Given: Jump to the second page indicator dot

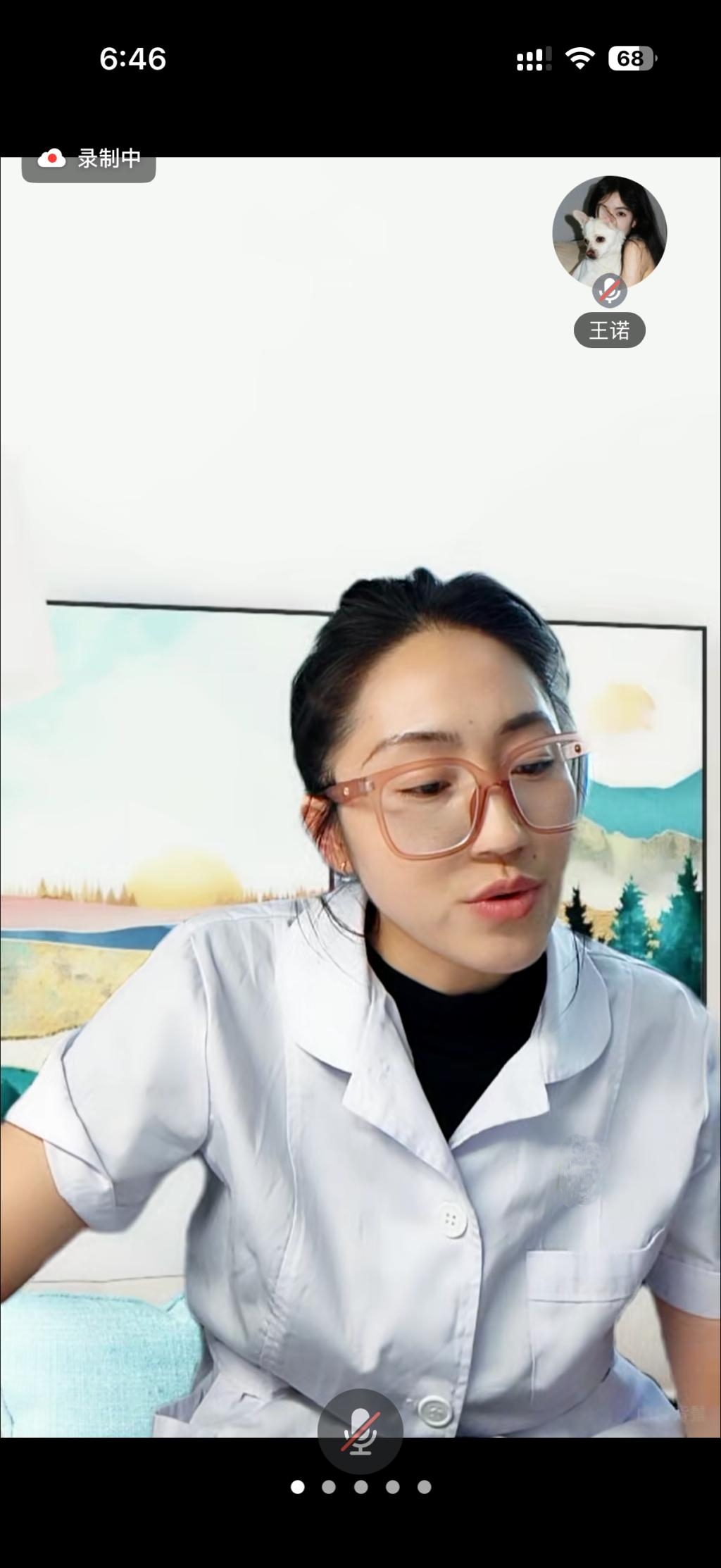Looking at the screenshot, I should (329, 1486).
